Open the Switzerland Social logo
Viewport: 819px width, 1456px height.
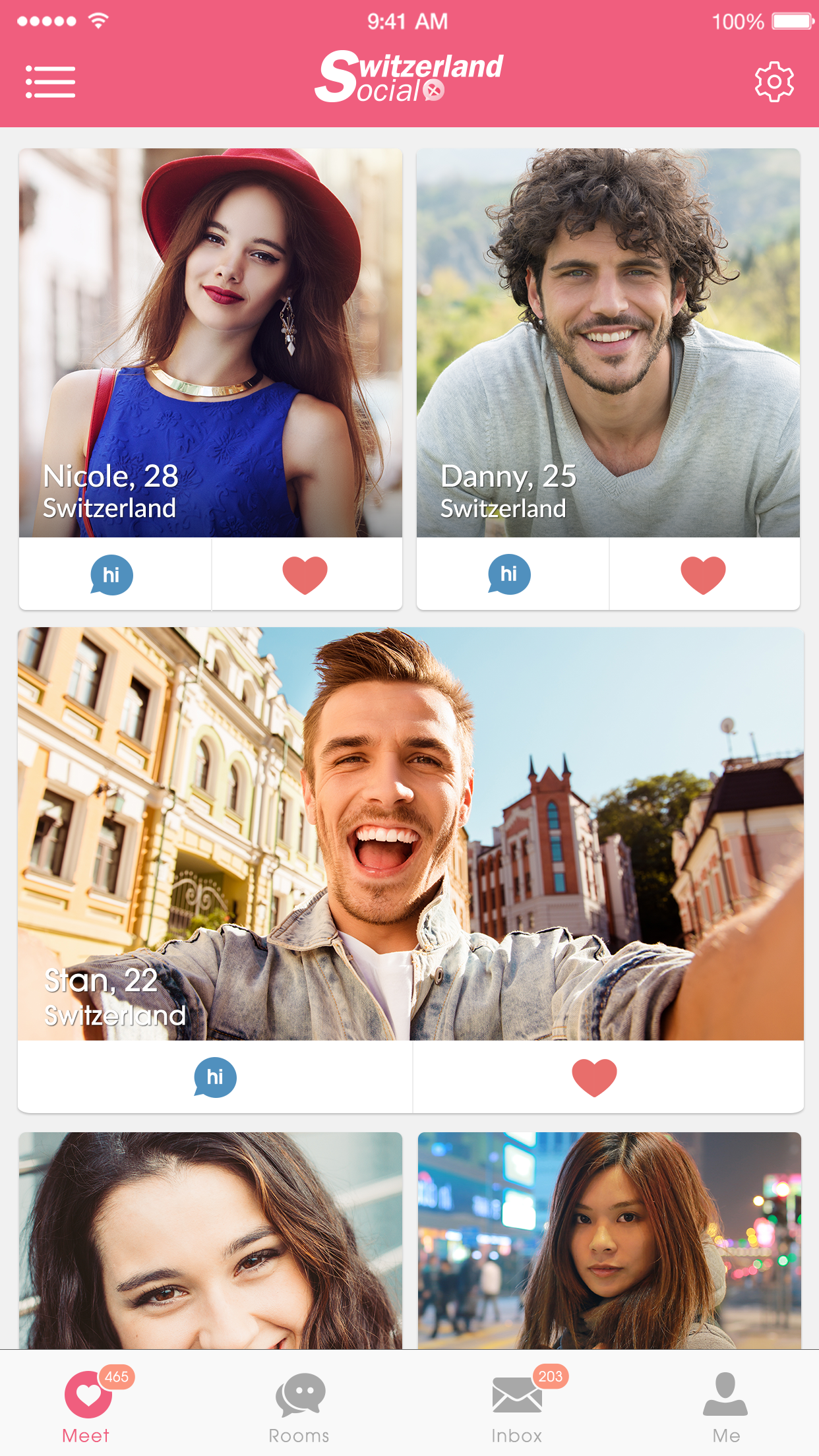coord(409,79)
